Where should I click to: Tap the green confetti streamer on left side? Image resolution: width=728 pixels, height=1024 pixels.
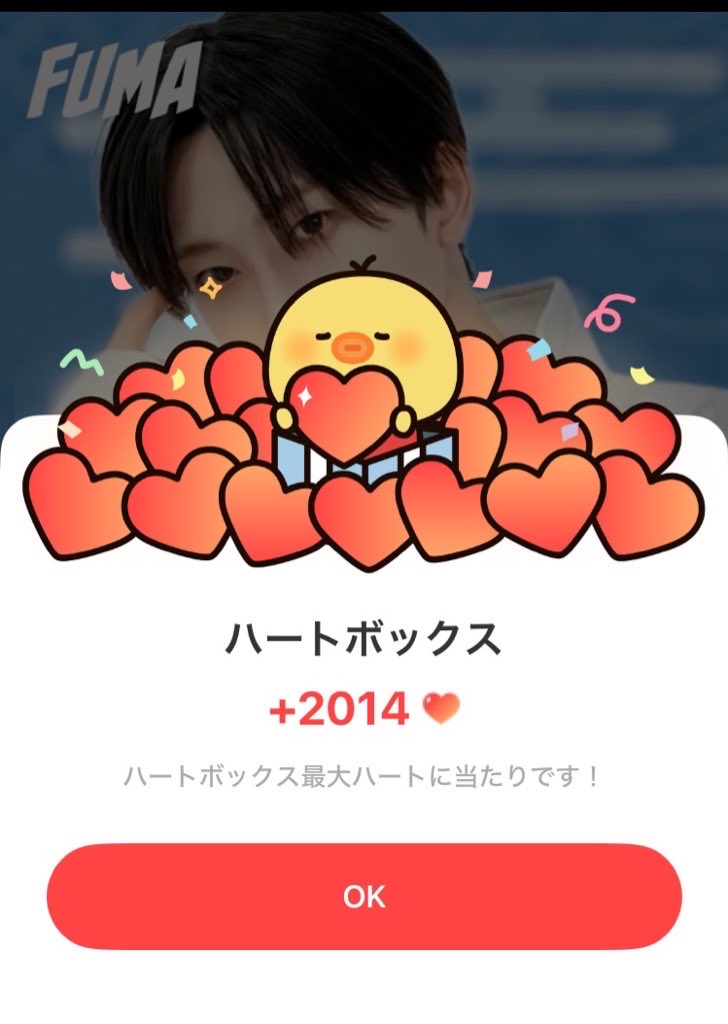[80, 360]
